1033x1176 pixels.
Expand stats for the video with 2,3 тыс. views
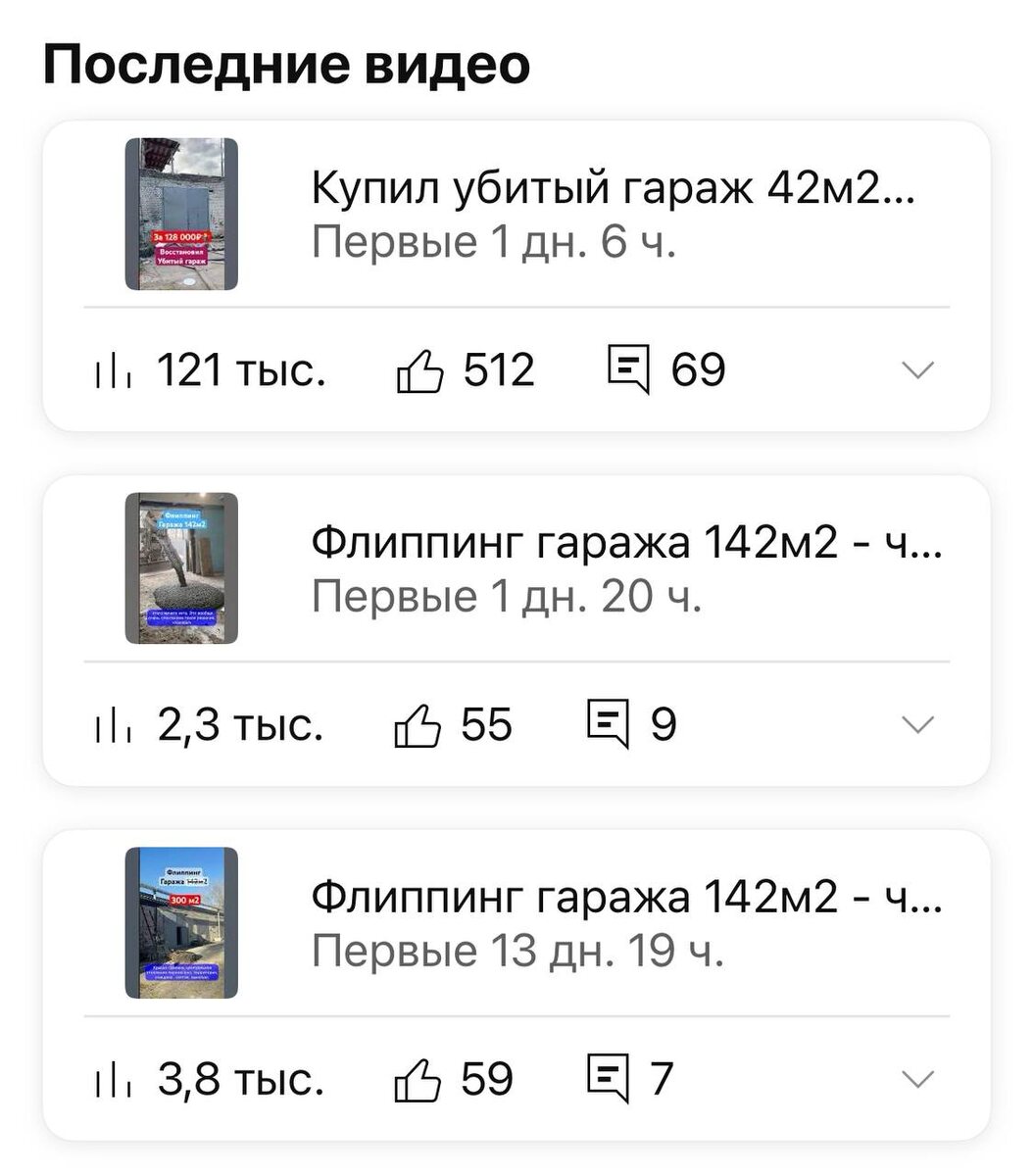(917, 725)
